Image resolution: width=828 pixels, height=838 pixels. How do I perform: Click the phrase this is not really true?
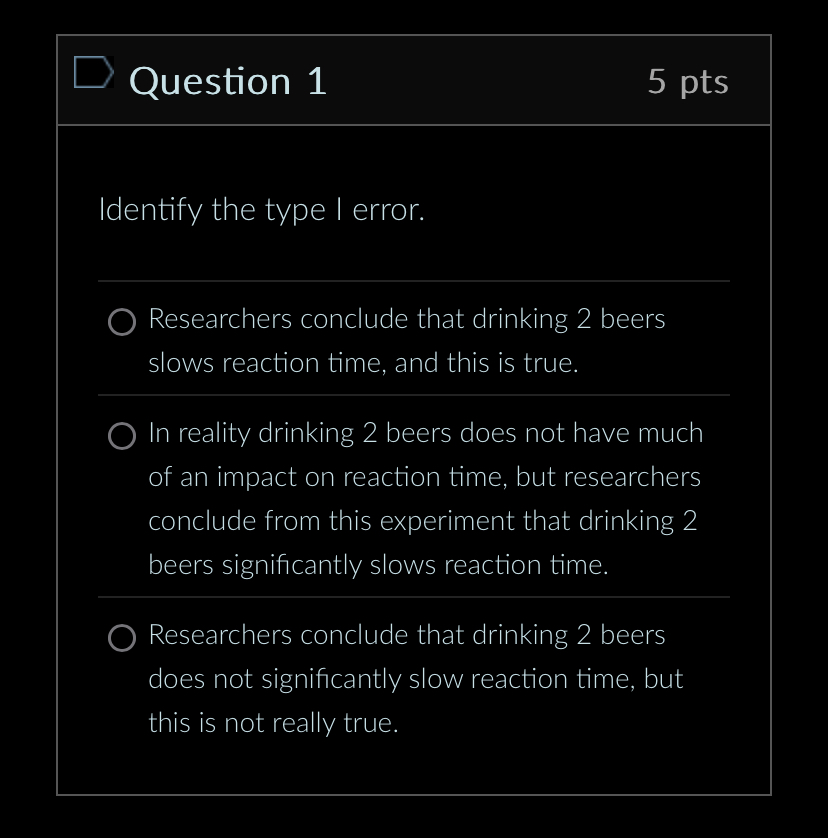tap(273, 722)
